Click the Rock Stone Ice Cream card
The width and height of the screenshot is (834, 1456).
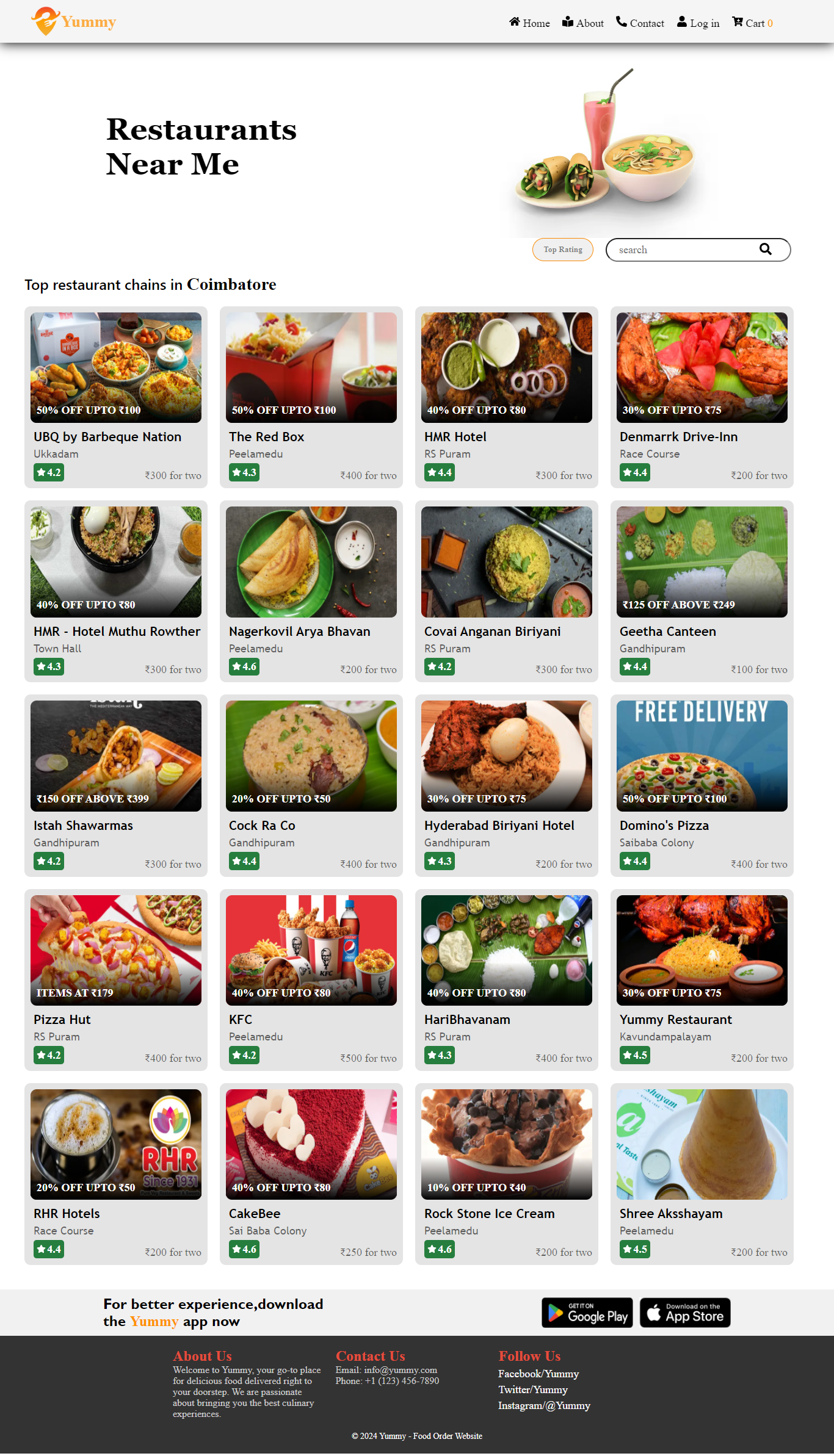click(x=506, y=1175)
